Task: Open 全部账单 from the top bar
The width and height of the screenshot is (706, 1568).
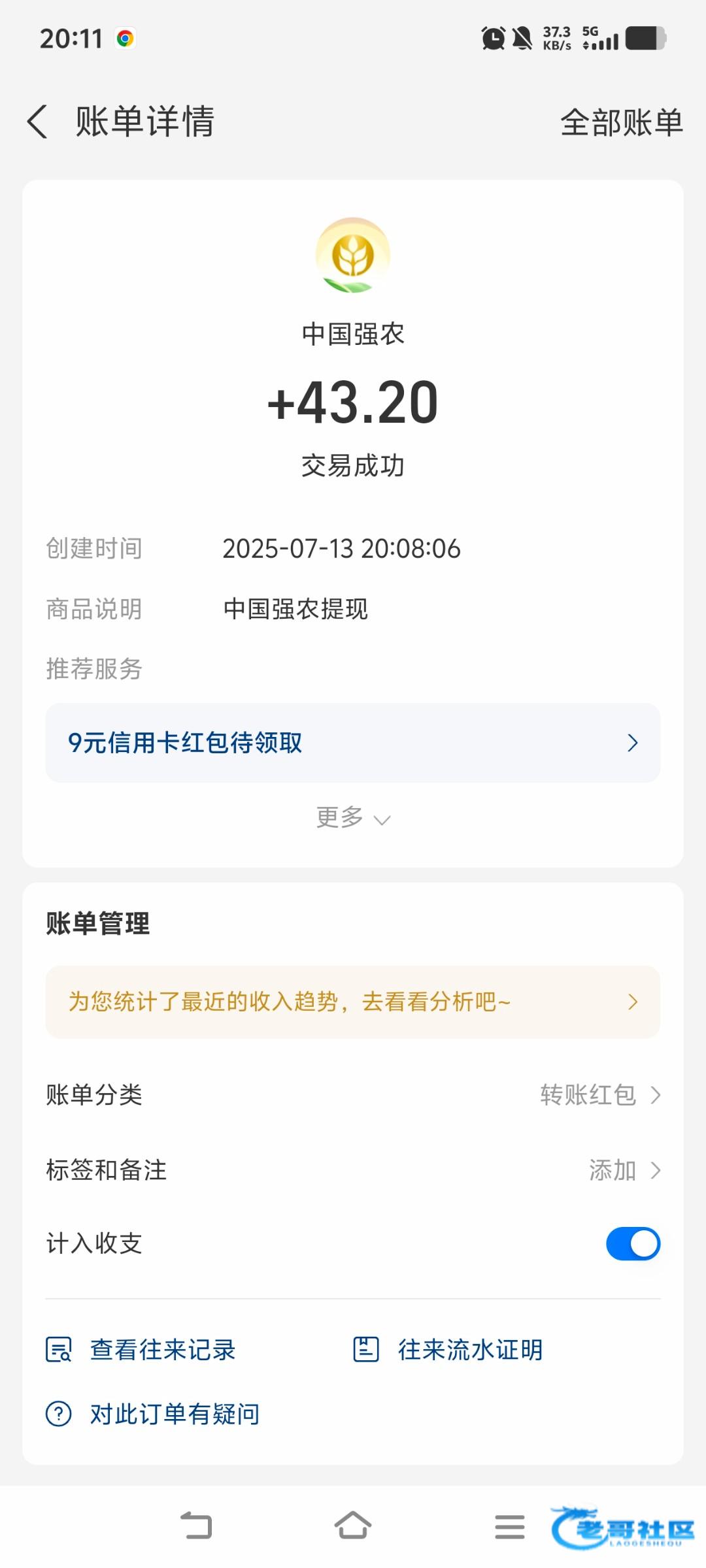Action: (x=622, y=123)
